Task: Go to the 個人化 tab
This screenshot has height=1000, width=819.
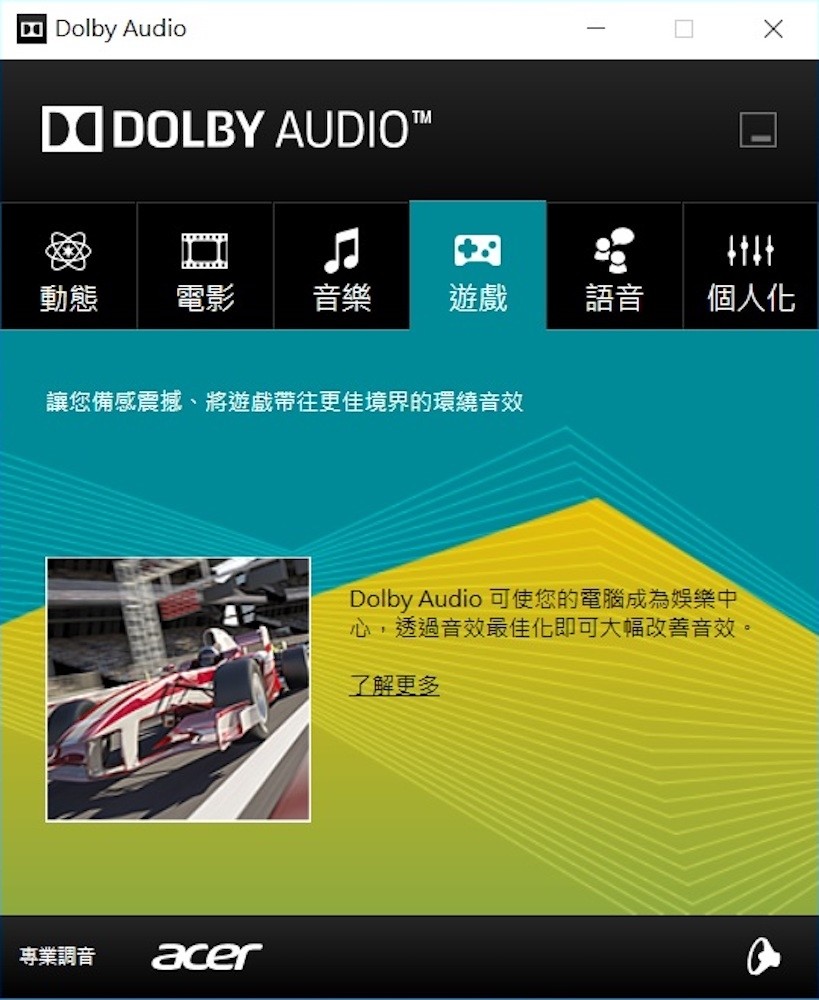Action: (x=750, y=268)
